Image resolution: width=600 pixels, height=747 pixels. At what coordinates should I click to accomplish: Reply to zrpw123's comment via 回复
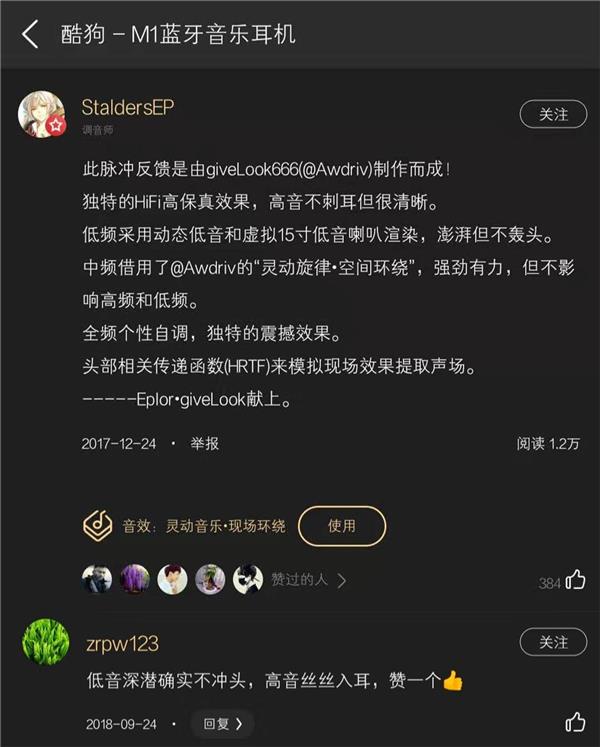point(222,723)
